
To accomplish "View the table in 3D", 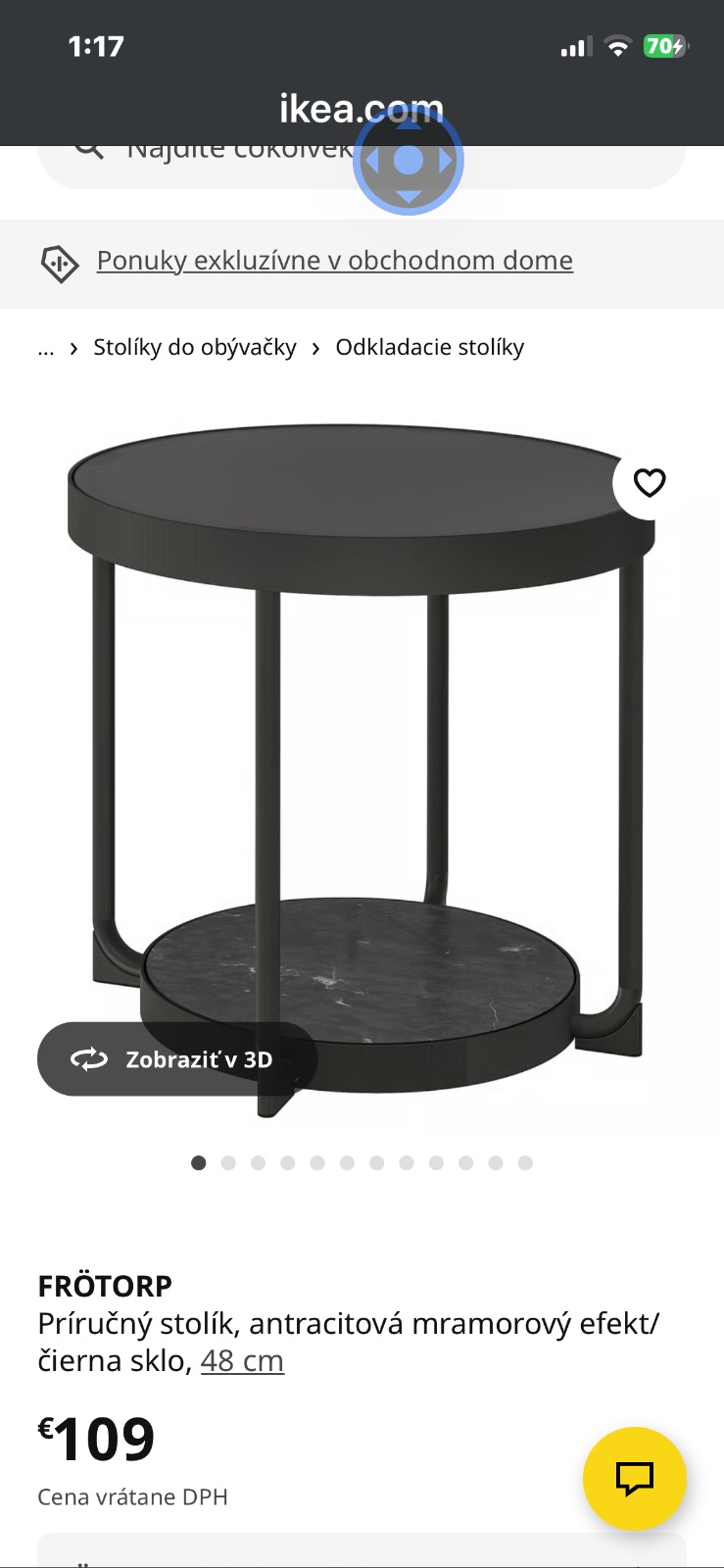I will (x=176, y=1059).
